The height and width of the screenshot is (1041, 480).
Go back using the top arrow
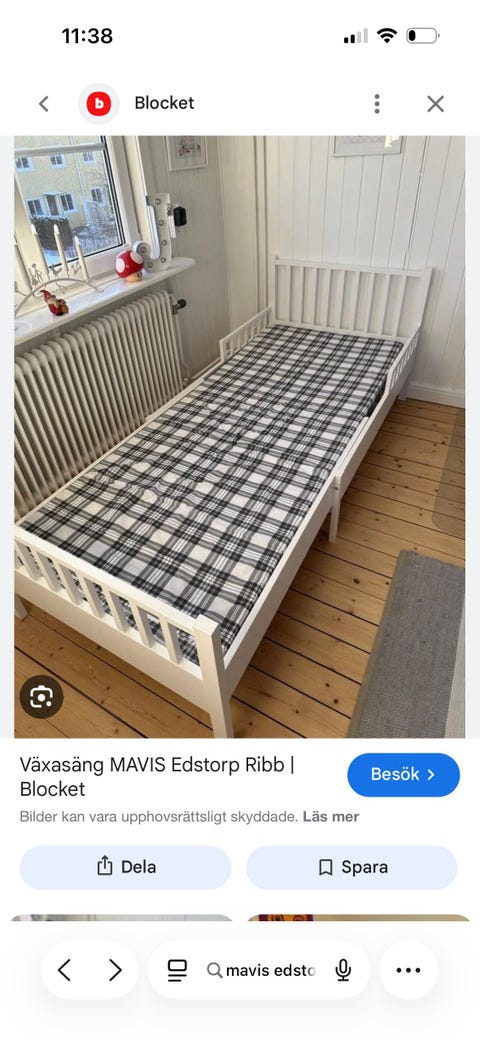tap(44, 104)
